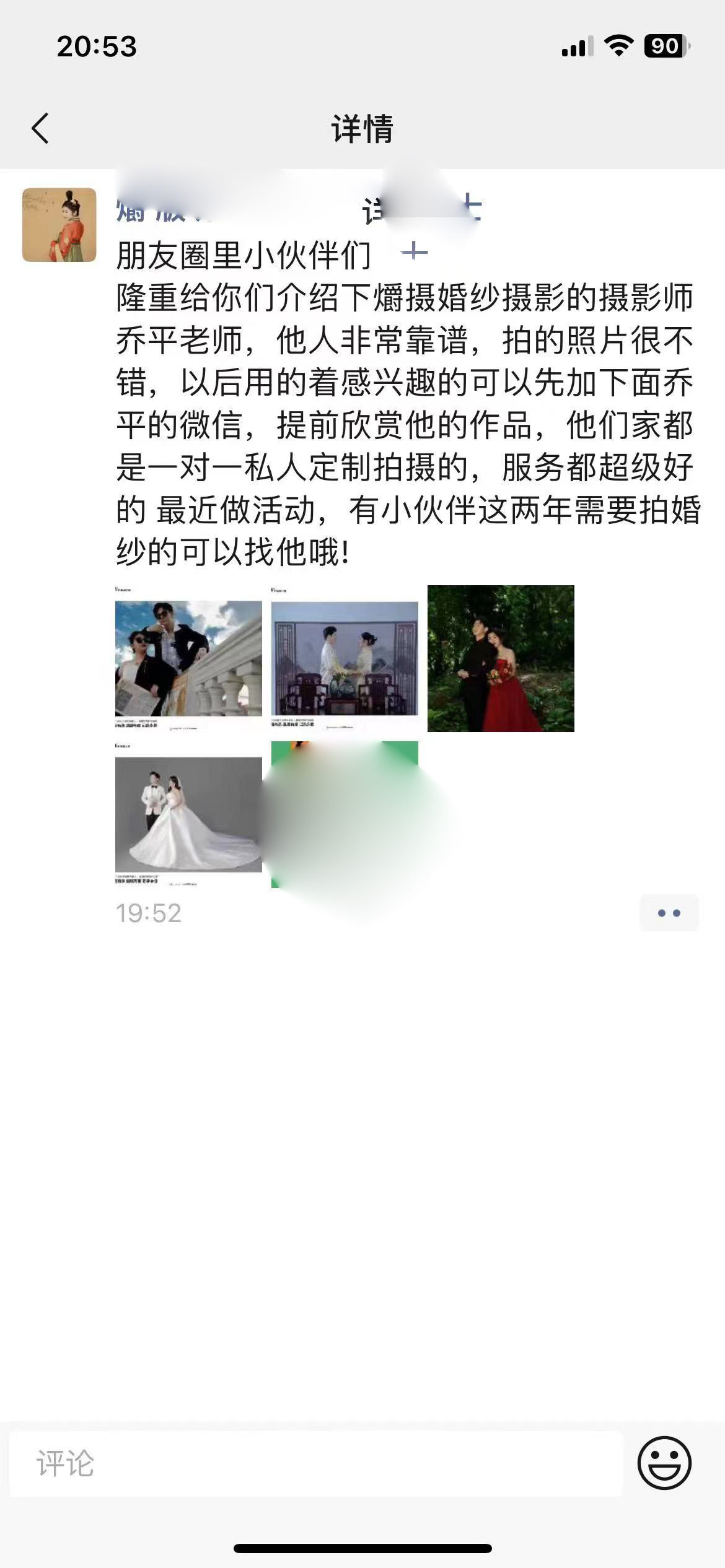Open the emoji smiley picker
The image size is (725, 1568).
tap(664, 1463)
